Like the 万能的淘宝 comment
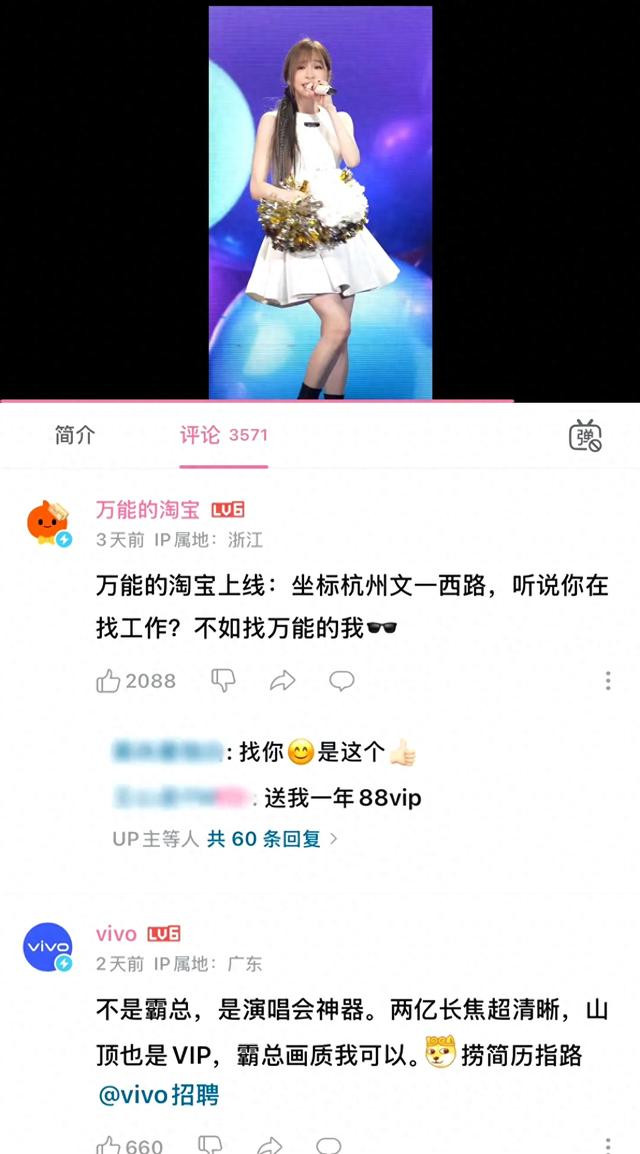The height and width of the screenshot is (1154, 640). [108, 681]
